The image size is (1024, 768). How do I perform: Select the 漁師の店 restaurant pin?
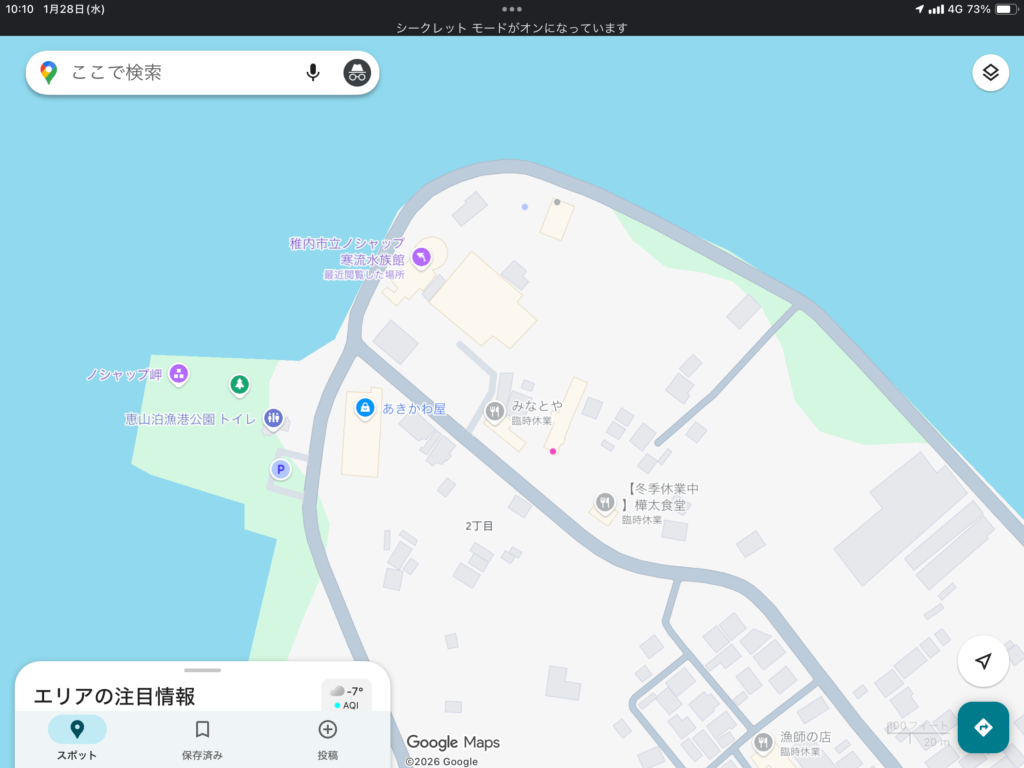[764, 742]
